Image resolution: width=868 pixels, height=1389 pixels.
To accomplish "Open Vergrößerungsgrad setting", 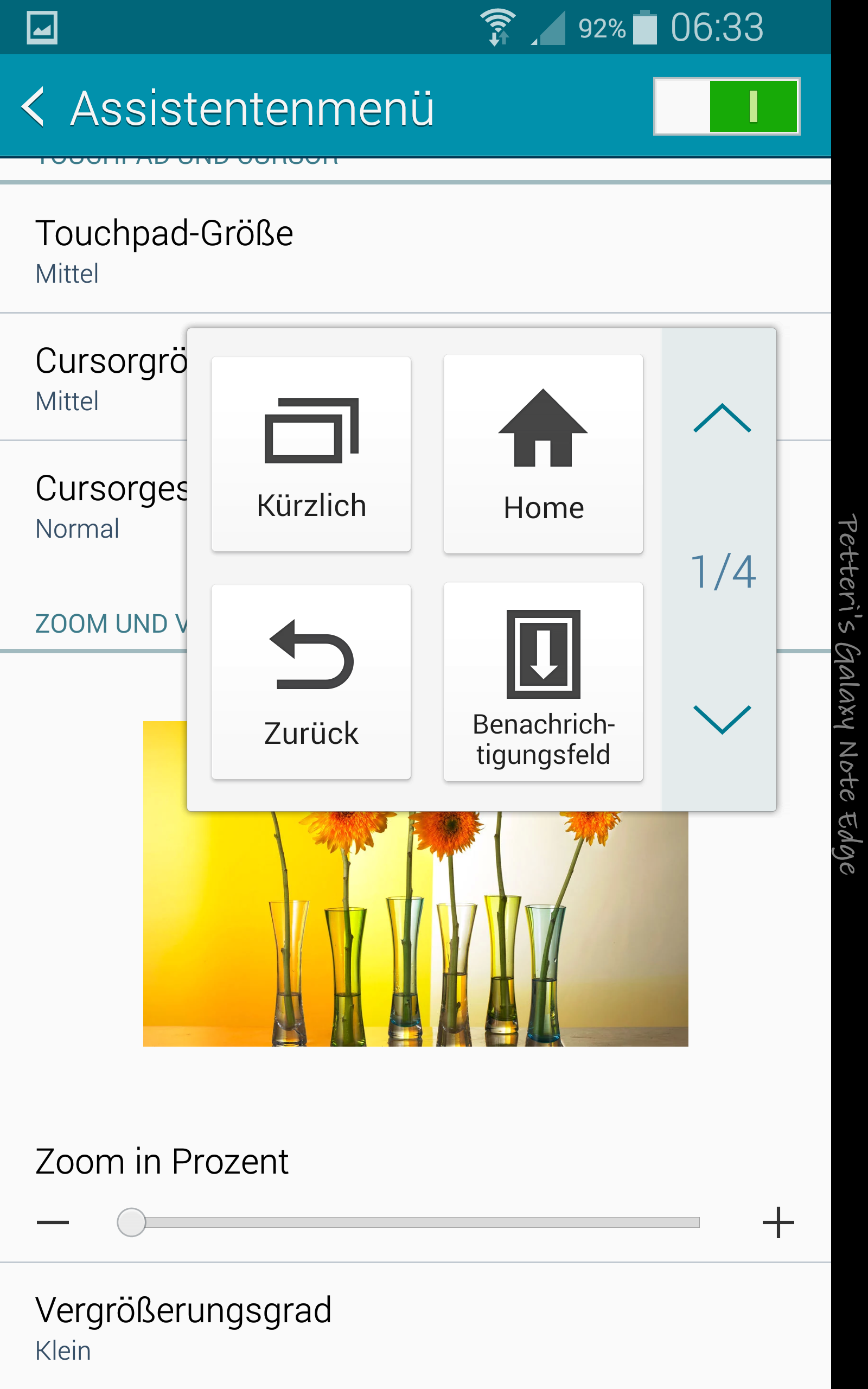I will coord(416,1327).
